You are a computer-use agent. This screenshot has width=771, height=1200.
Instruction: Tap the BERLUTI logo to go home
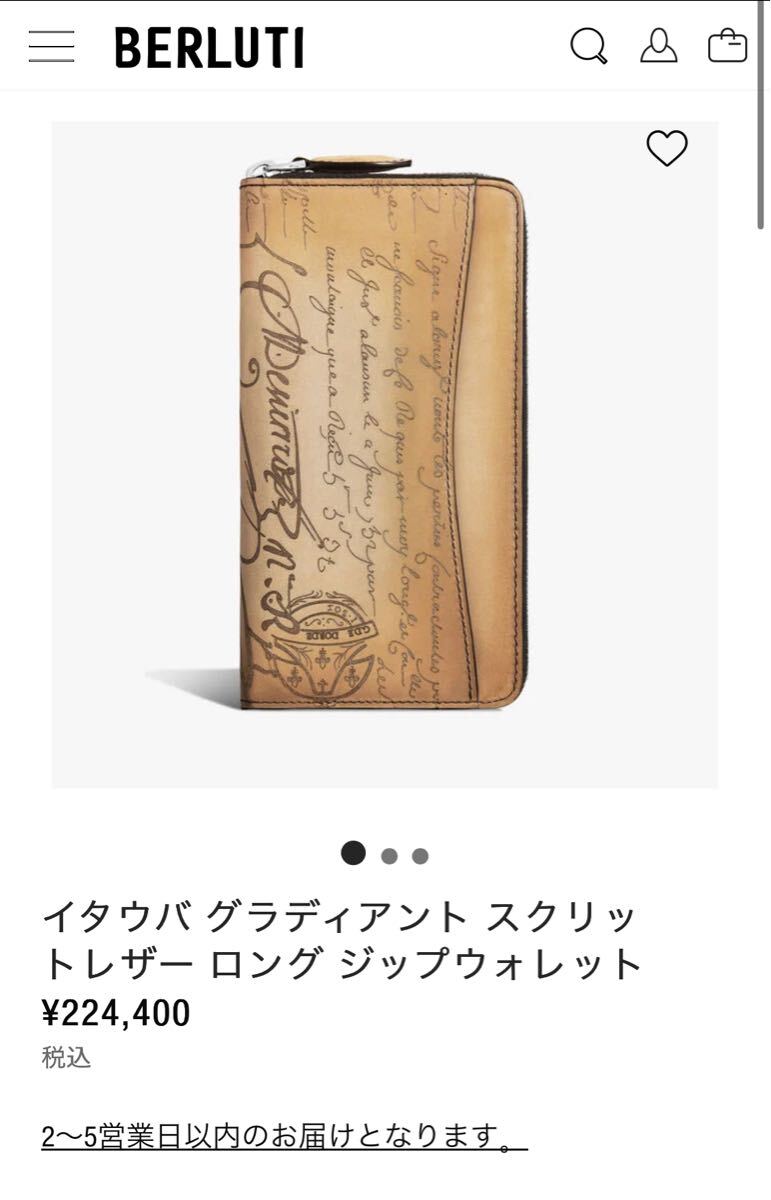coord(209,48)
